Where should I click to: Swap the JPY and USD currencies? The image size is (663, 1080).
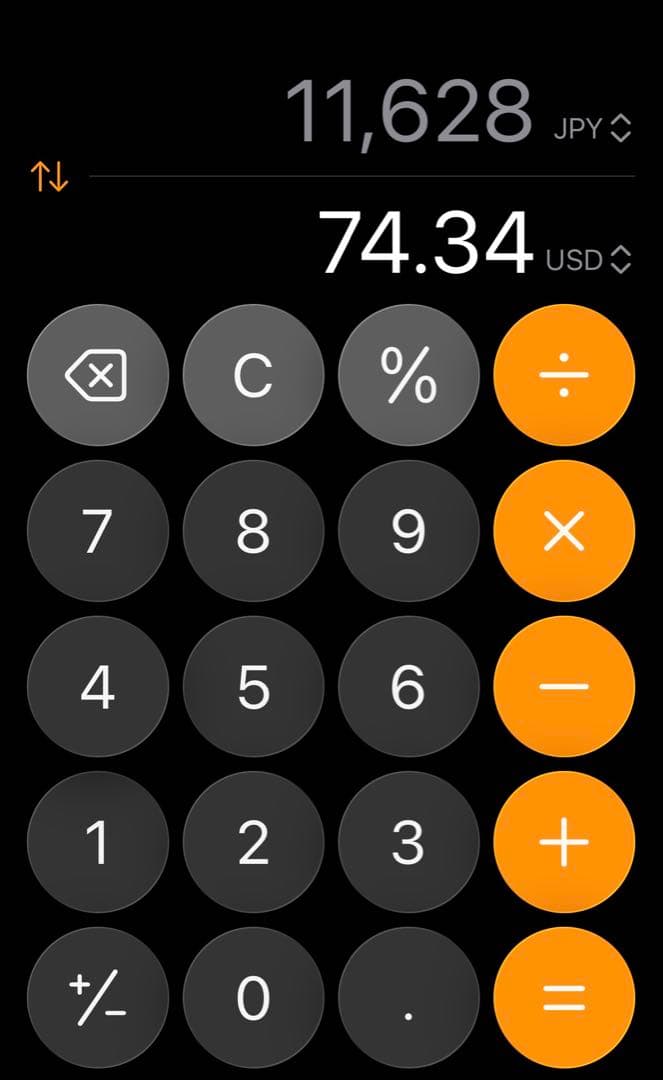point(49,178)
